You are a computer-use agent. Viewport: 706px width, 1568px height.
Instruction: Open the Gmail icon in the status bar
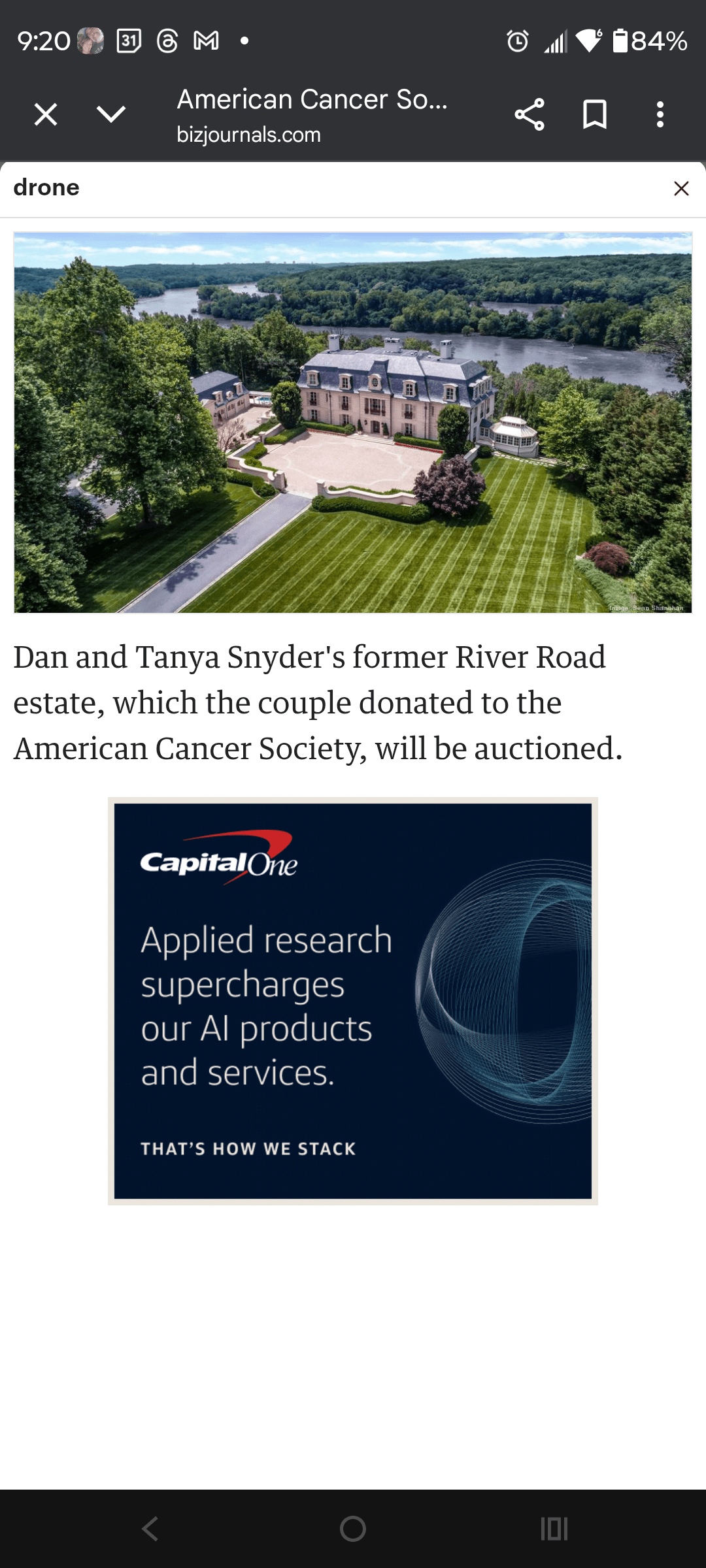(x=205, y=41)
